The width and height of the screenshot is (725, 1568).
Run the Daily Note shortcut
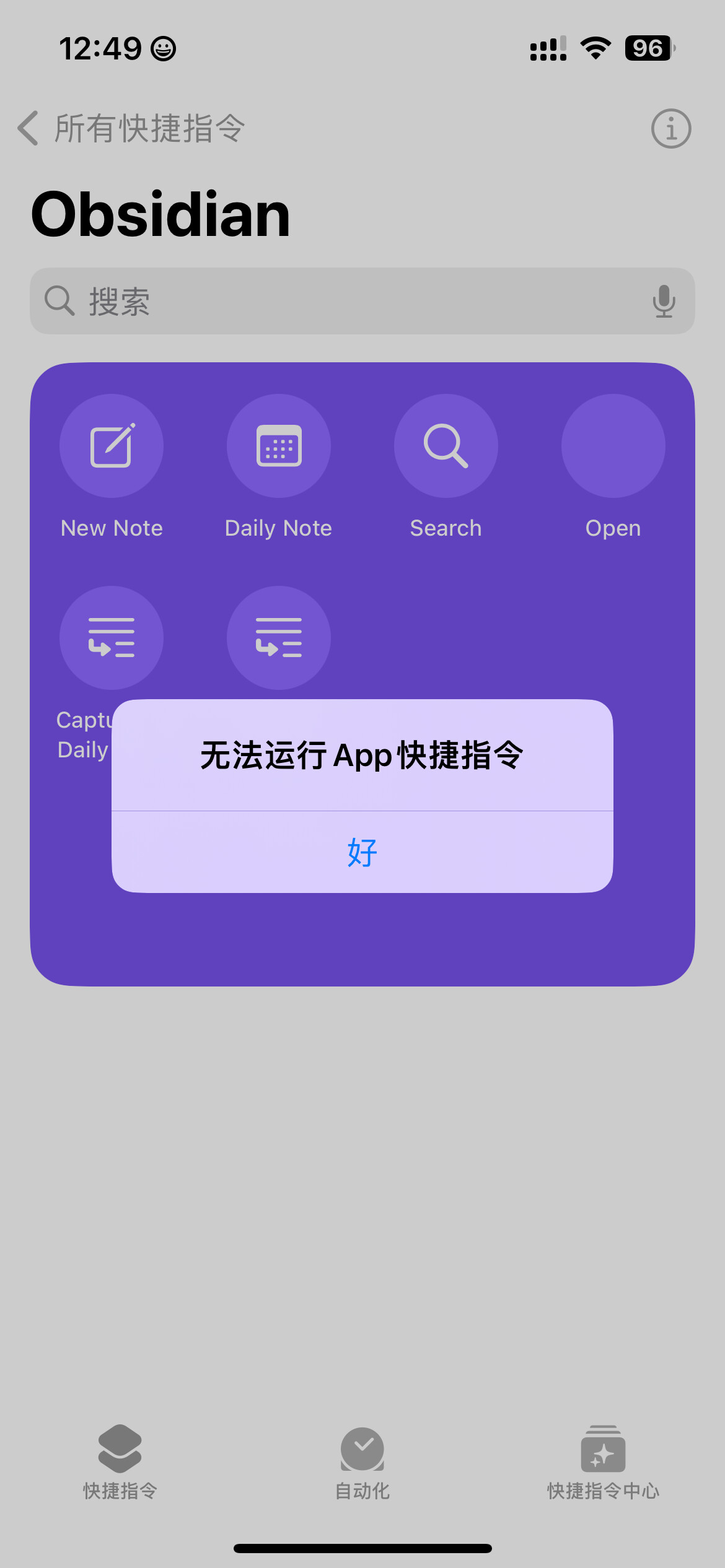[279, 446]
